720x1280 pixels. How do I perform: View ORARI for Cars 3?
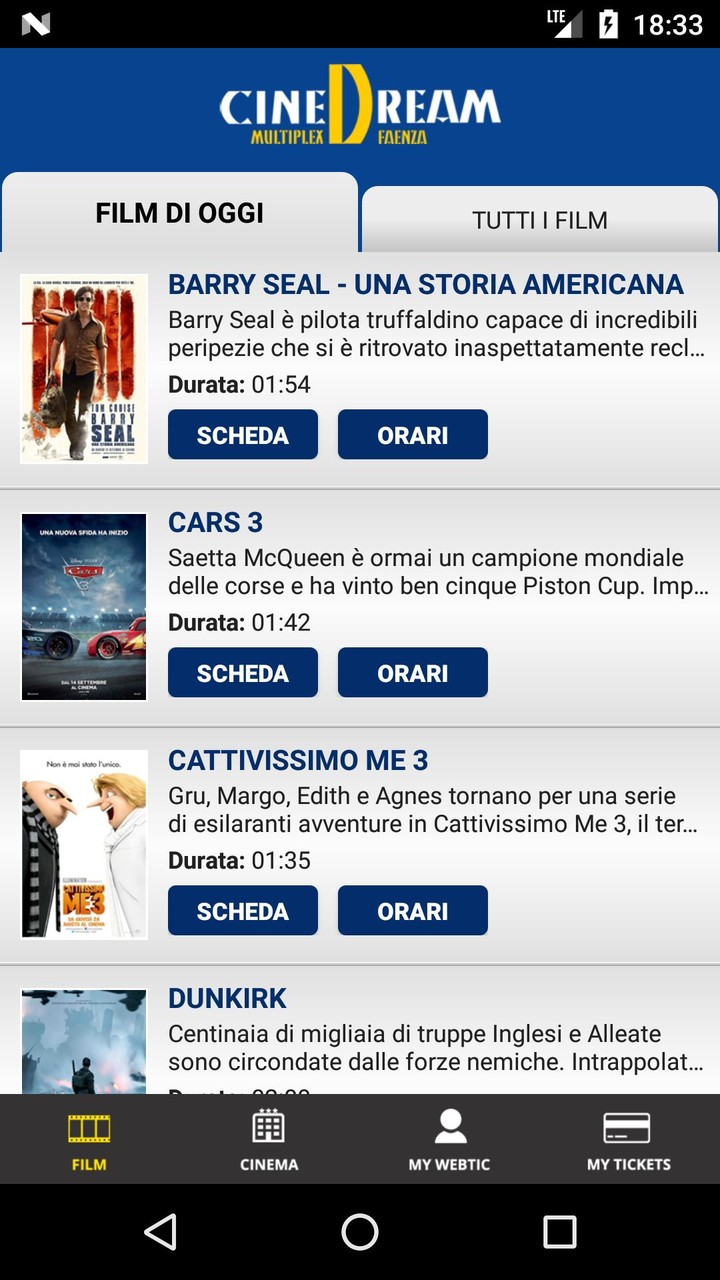coord(413,672)
